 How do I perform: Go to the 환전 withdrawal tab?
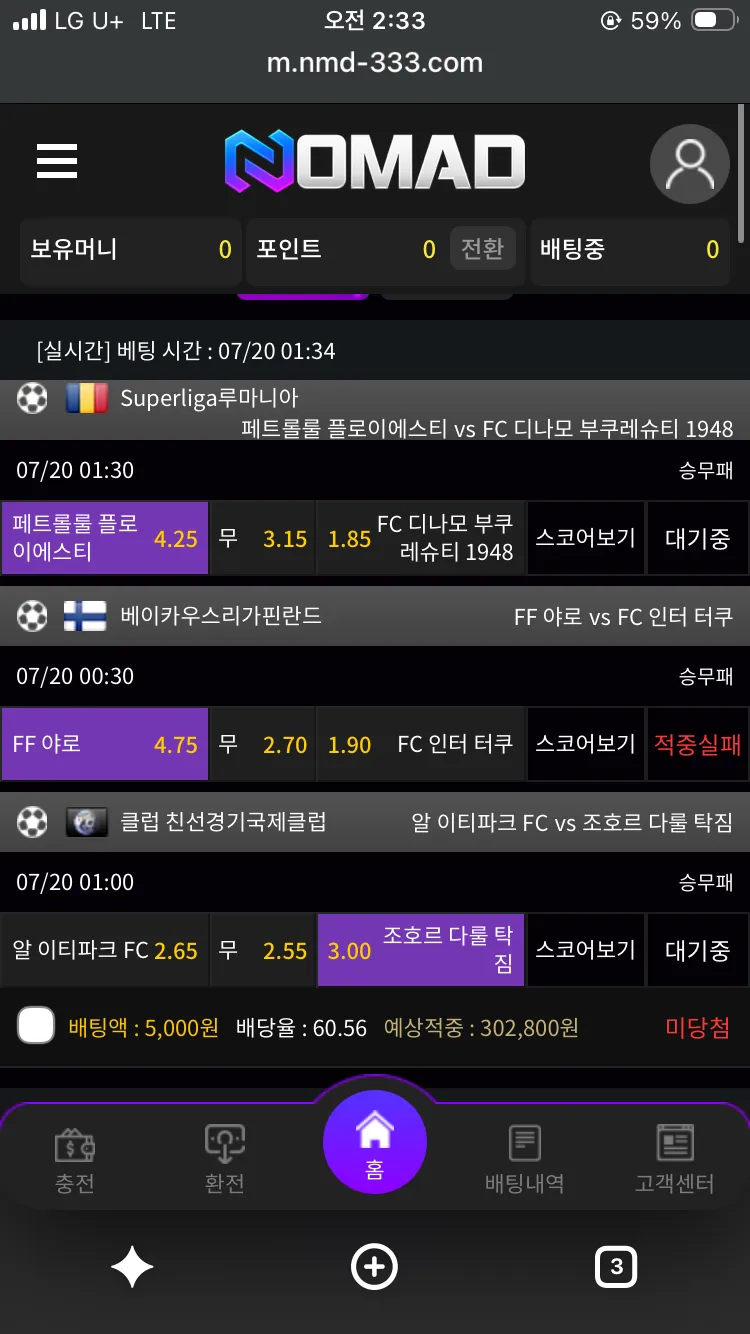point(224,1160)
